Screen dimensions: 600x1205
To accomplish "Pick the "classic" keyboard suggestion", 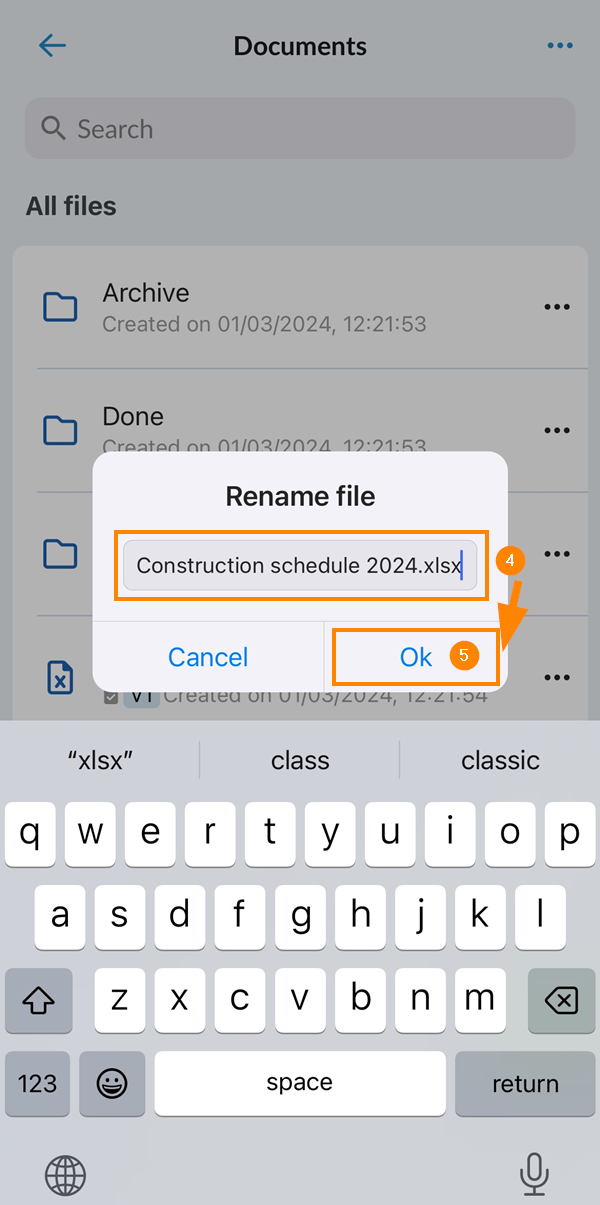I will pos(500,760).
